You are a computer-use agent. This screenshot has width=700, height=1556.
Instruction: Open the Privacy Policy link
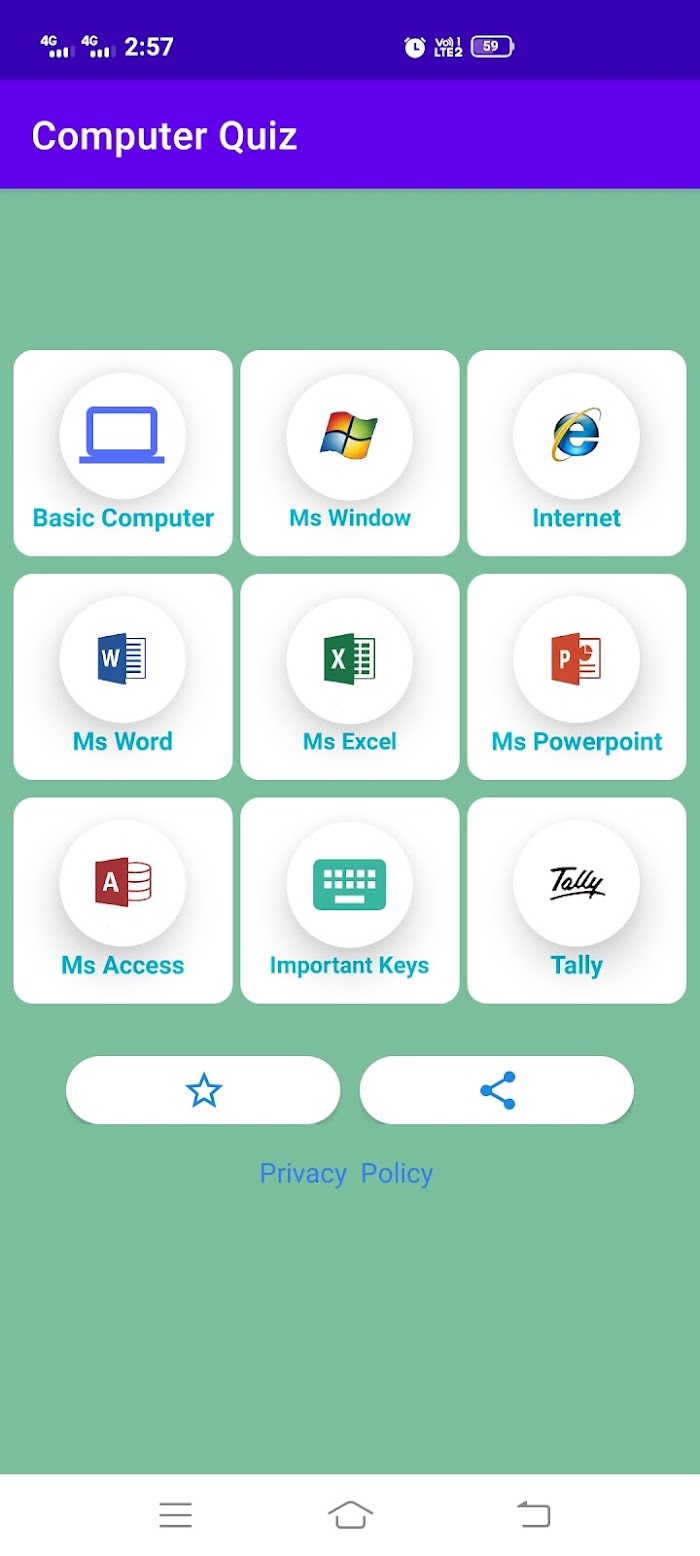(x=346, y=1173)
